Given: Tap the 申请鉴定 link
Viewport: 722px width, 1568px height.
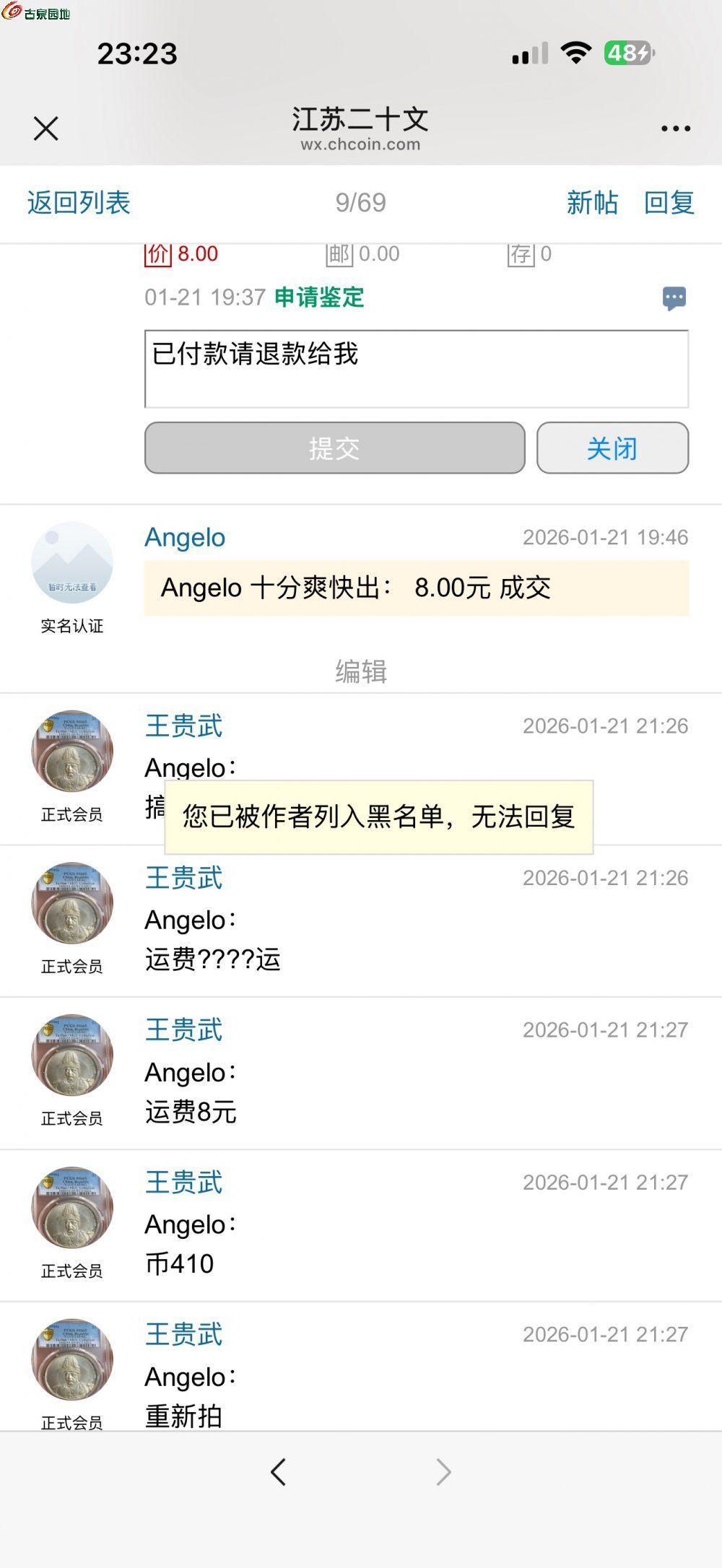Looking at the screenshot, I should point(319,297).
